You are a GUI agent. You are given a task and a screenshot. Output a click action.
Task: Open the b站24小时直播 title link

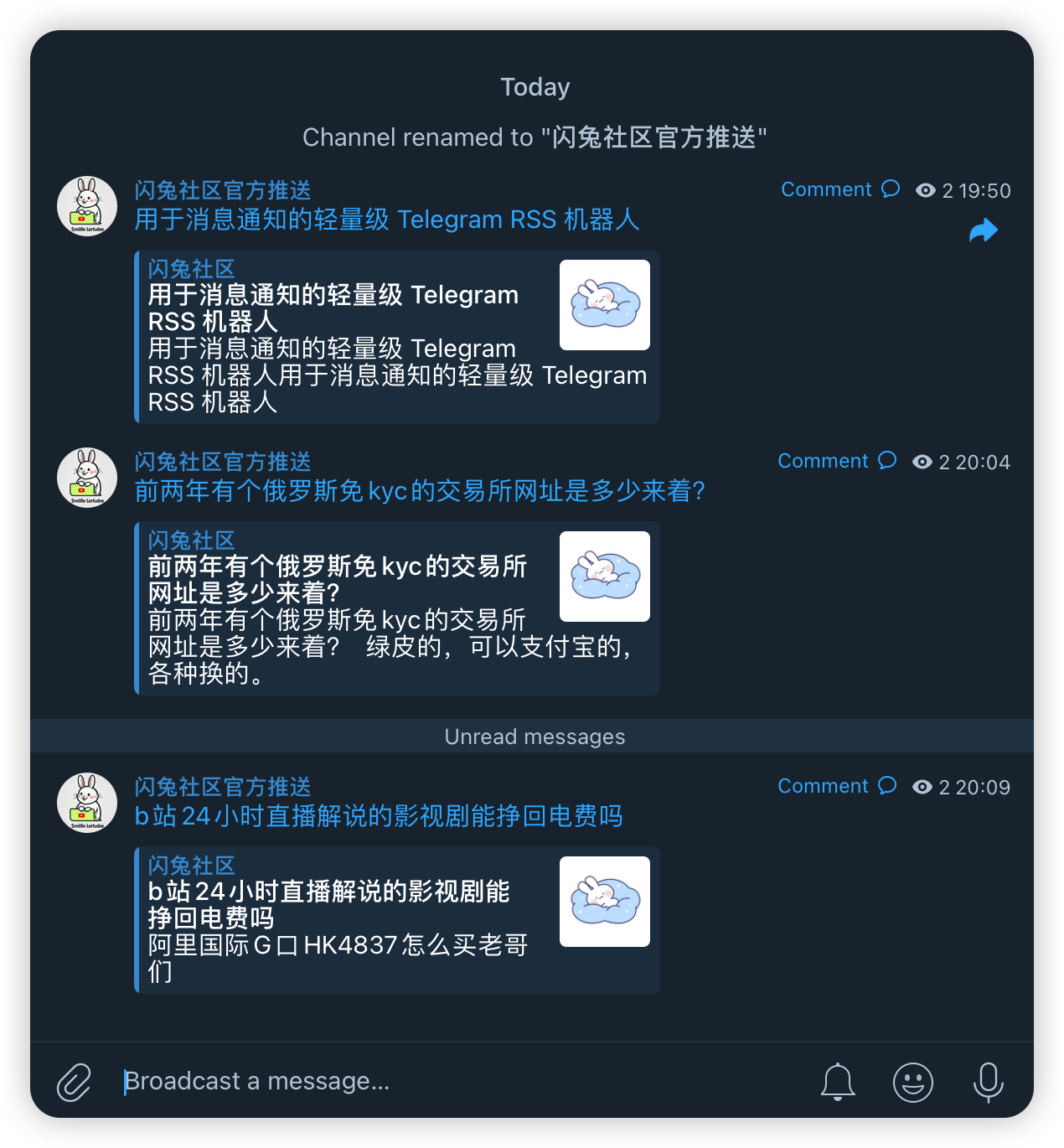click(x=378, y=816)
